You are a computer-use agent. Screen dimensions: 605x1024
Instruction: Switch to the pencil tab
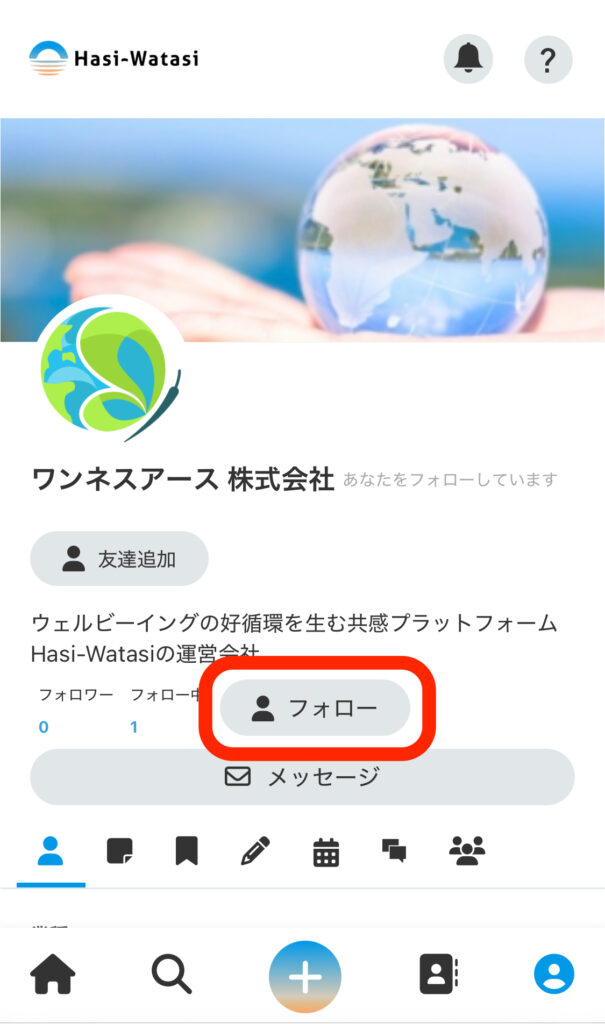click(x=255, y=852)
